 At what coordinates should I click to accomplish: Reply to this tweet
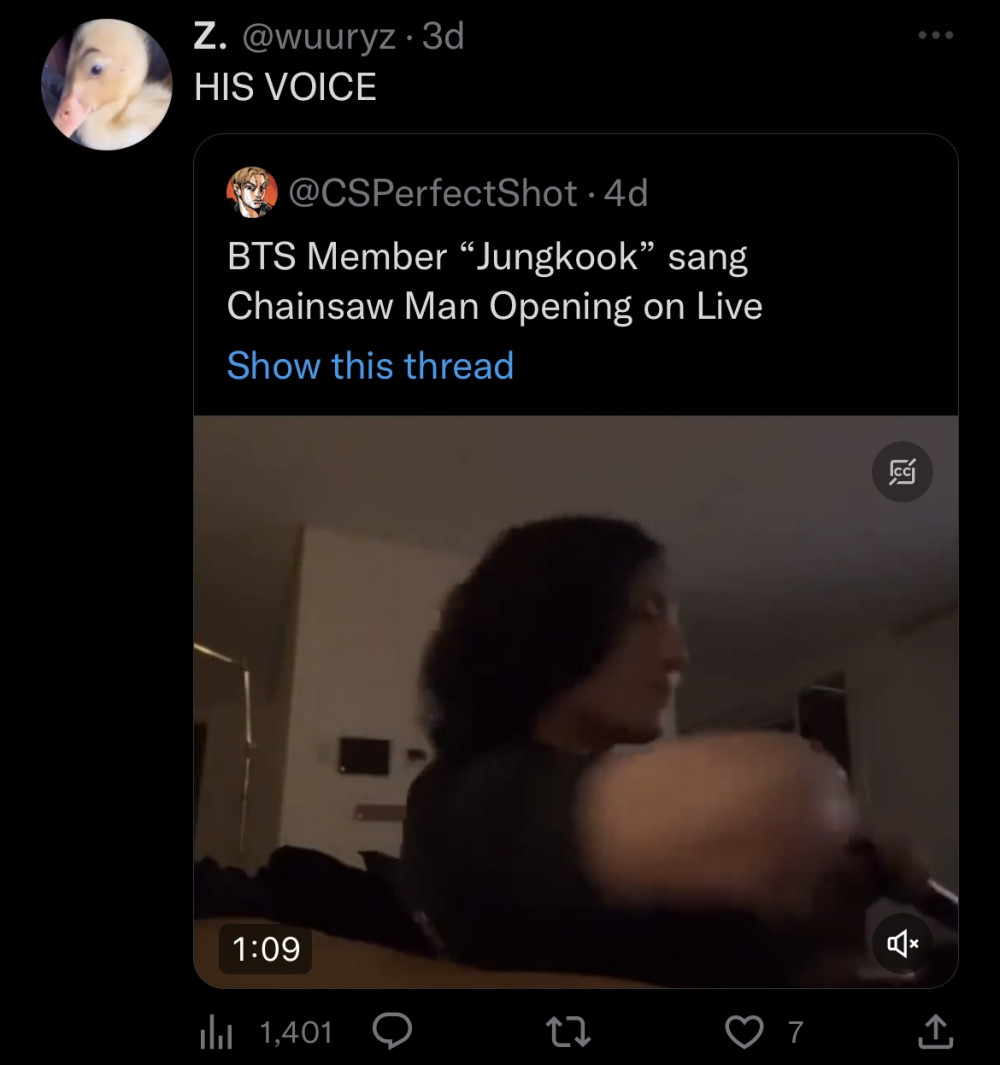[x=392, y=1032]
